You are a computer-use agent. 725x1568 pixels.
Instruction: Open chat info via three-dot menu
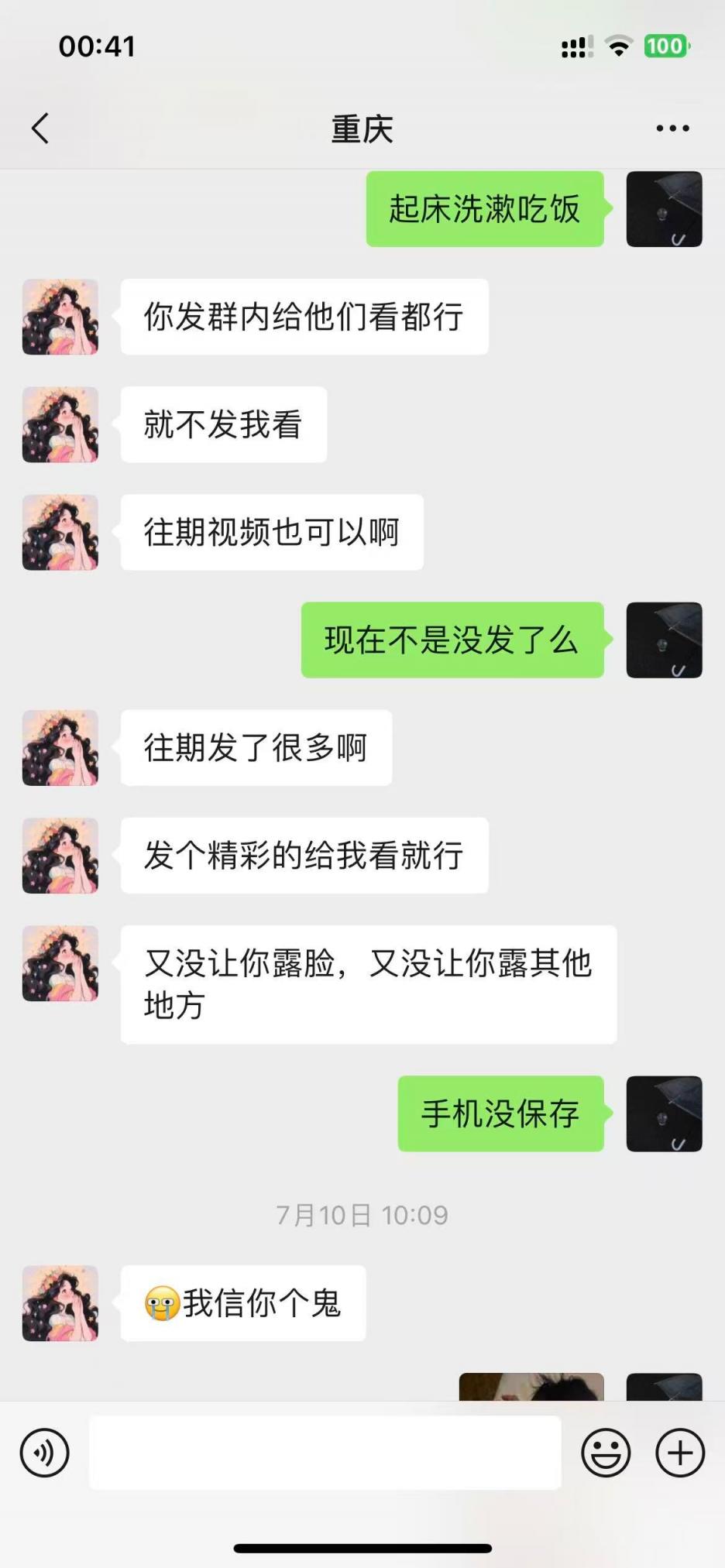672,129
